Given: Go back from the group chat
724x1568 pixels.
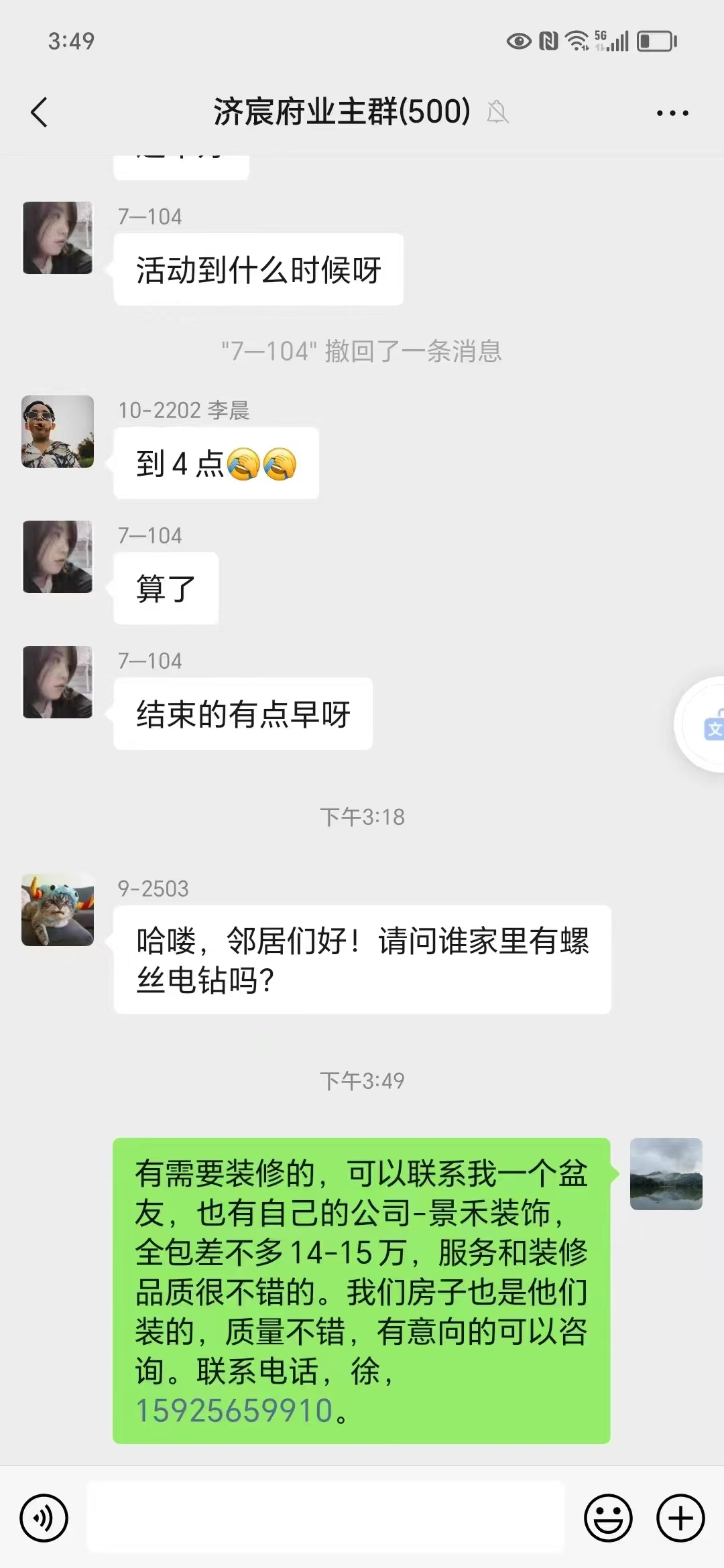Looking at the screenshot, I should coord(40,113).
